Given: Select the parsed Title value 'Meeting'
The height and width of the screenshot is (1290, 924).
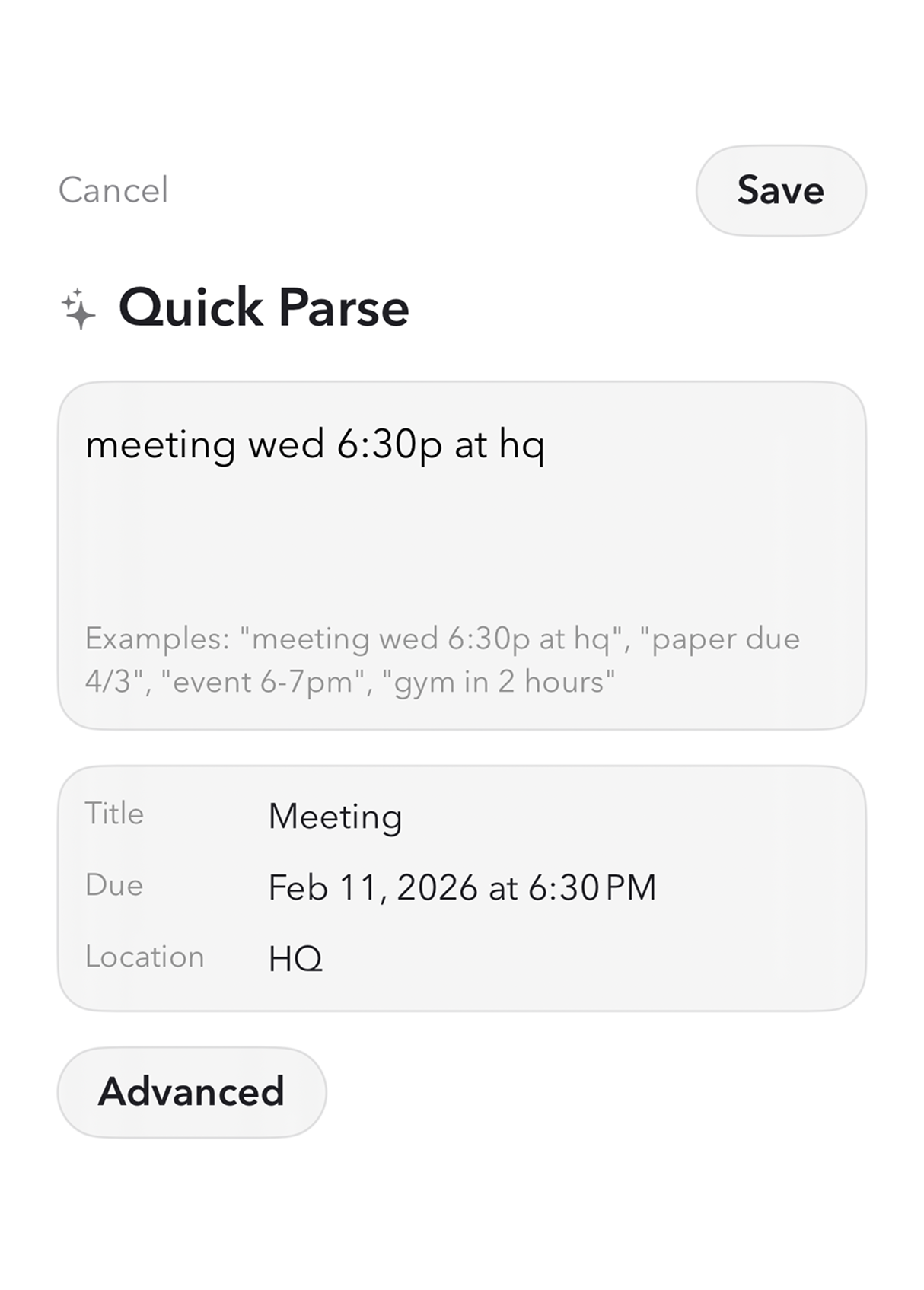Looking at the screenshot, I should pos(335,817).
